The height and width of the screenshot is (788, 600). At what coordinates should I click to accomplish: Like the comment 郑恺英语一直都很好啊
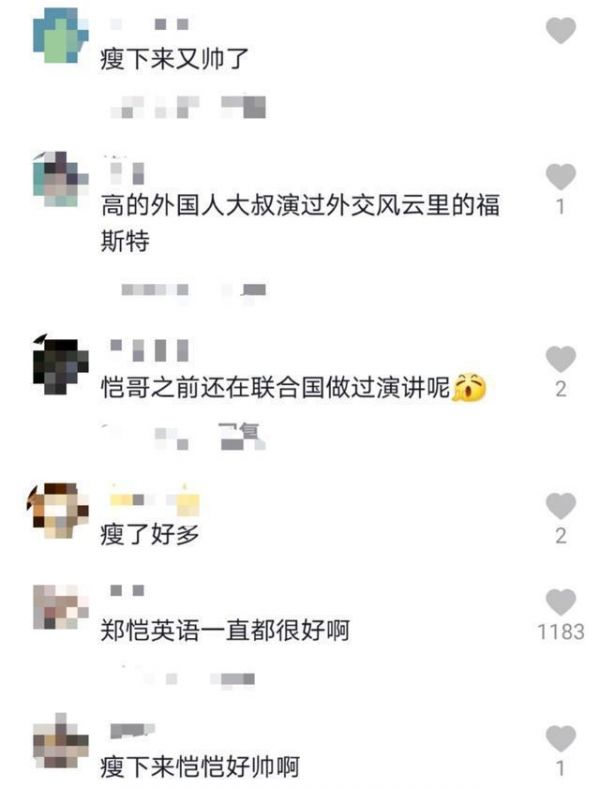(561, 602)
